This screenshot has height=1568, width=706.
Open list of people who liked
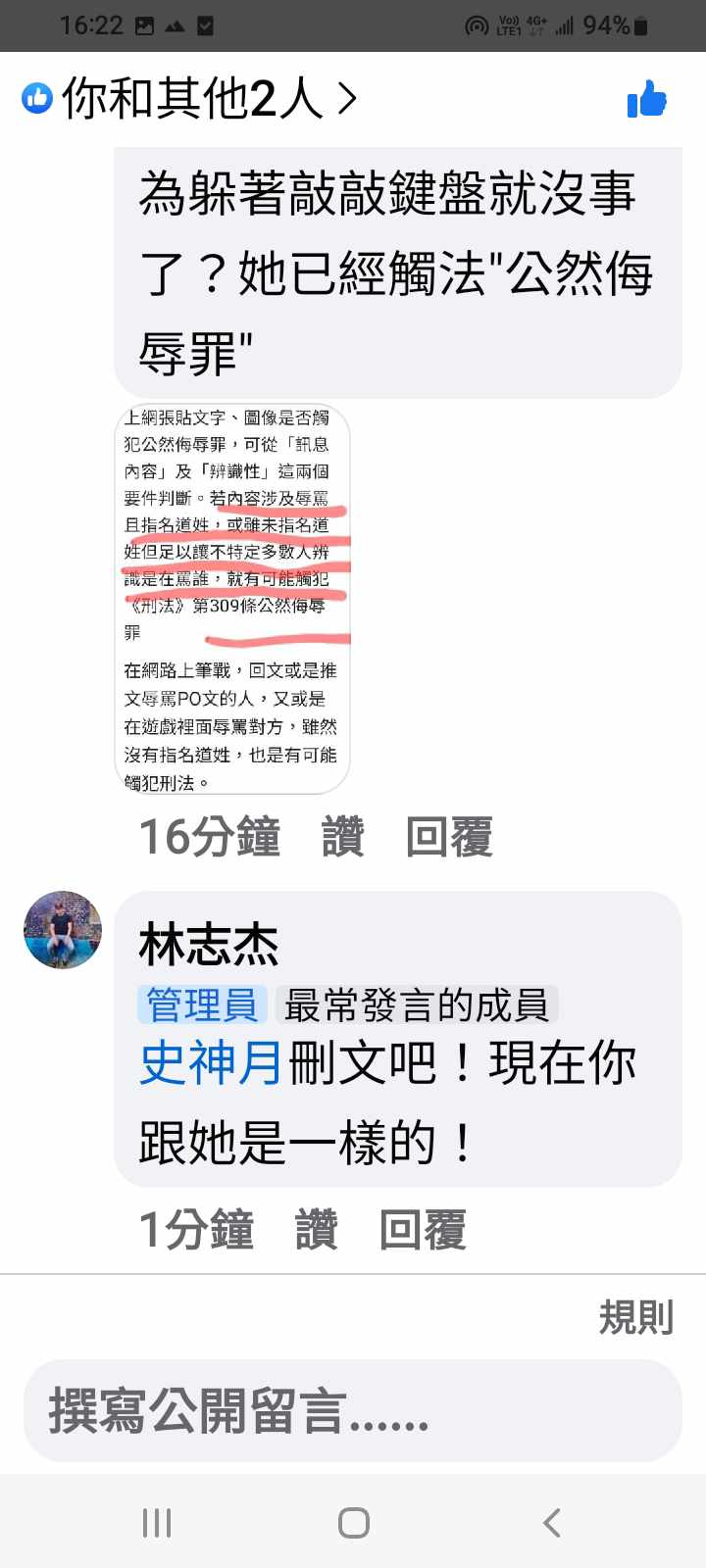pos(191,99)
